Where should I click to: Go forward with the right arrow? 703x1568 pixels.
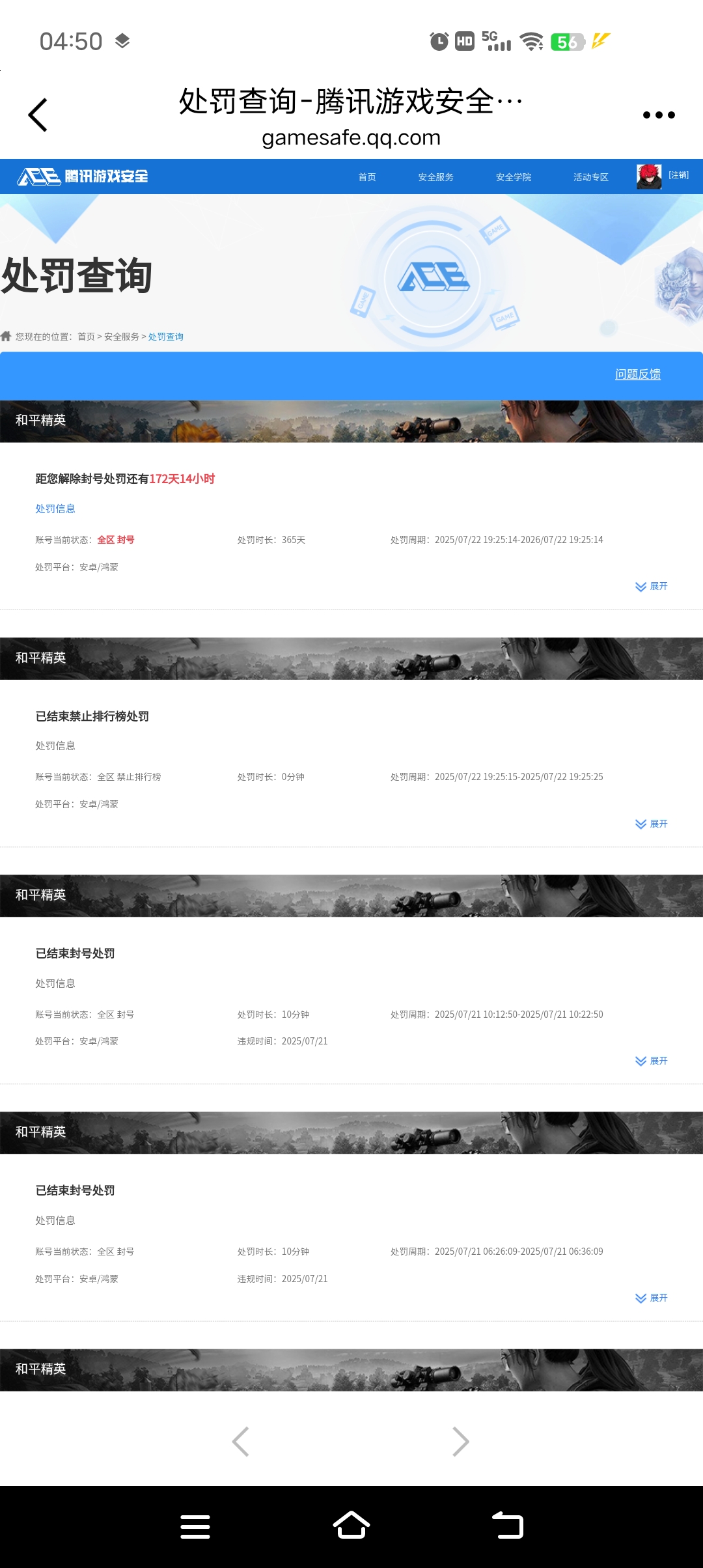(461, 1442)
